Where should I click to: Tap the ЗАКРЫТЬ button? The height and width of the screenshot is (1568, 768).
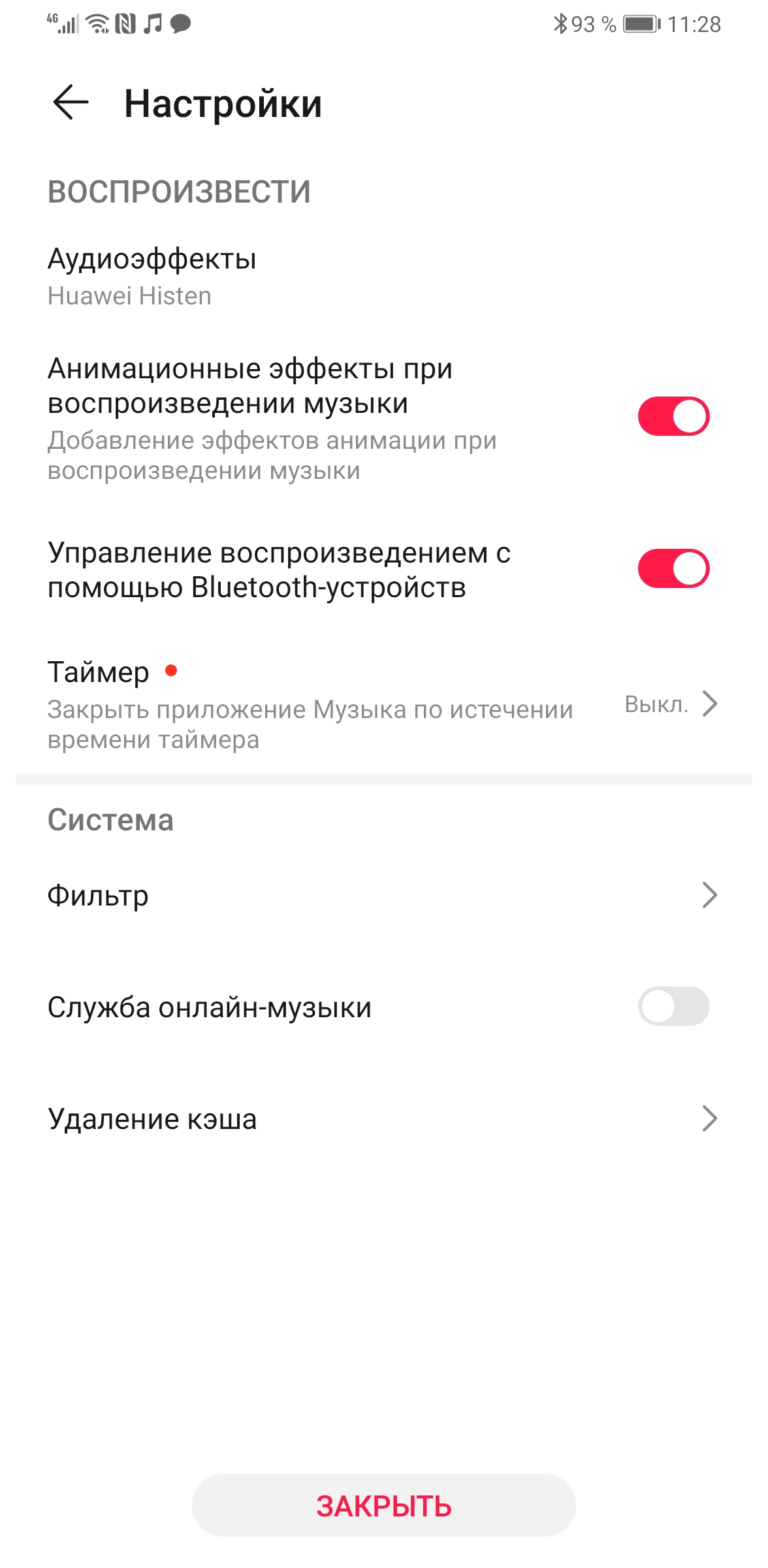[x=384, y=1505]
